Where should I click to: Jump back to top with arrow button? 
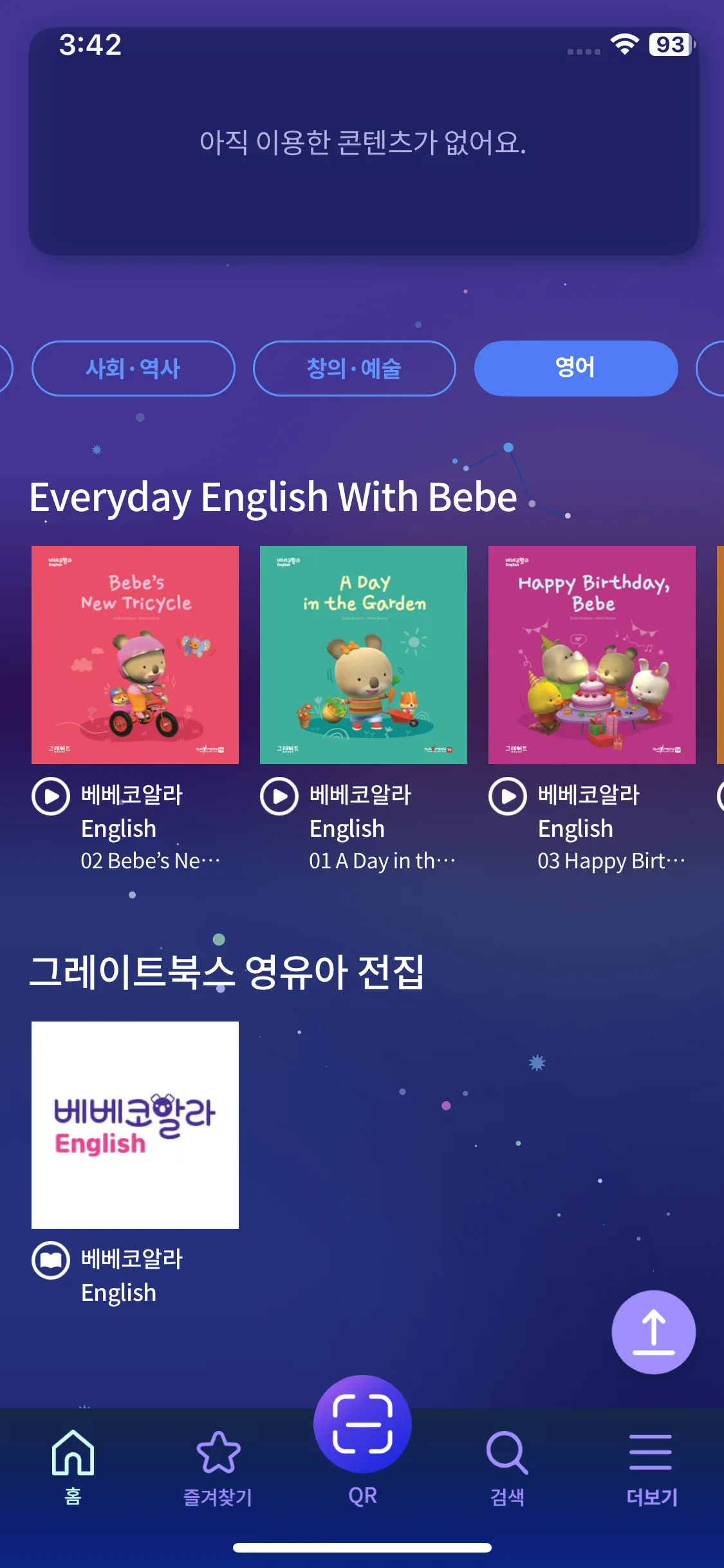point(653,1332)
